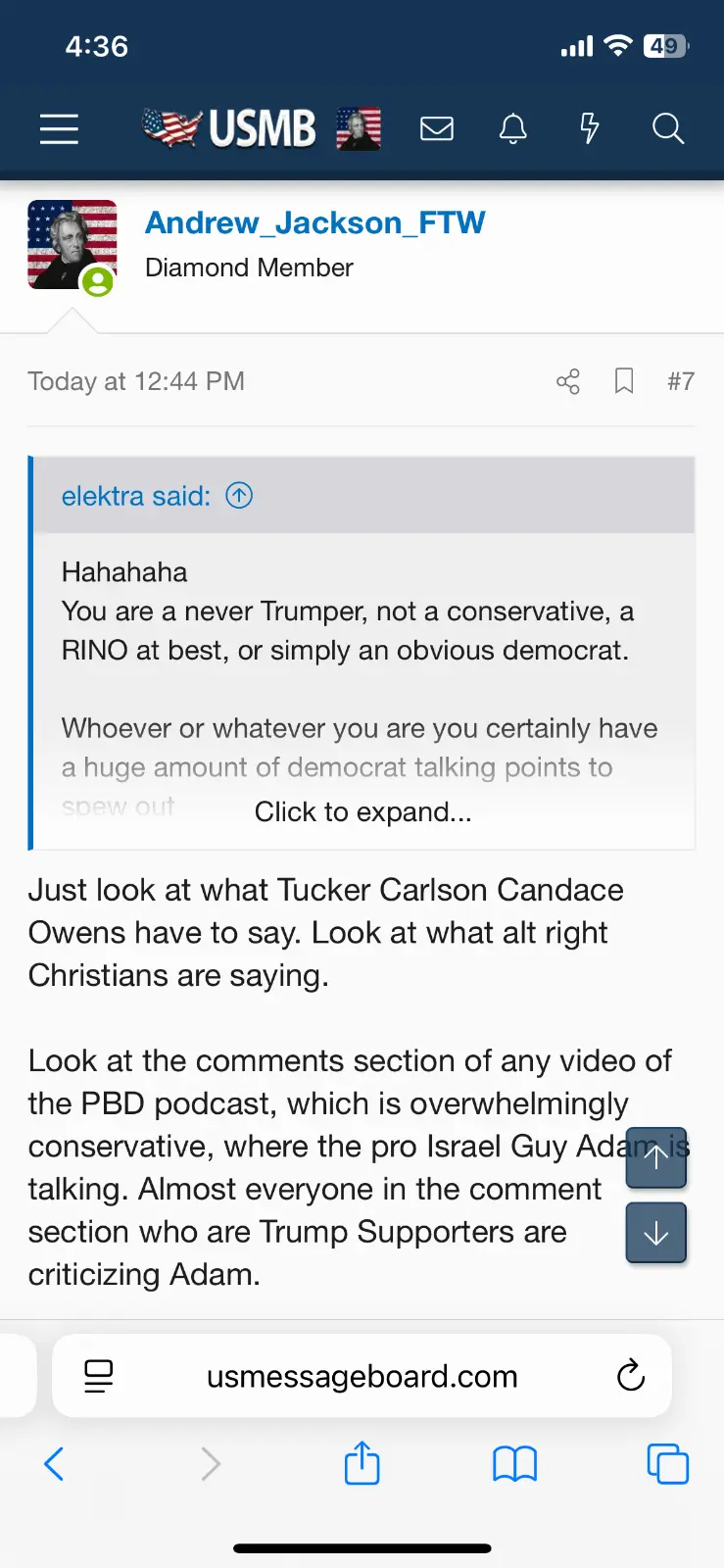Open the conversations inbox envelope
This screenshot has height=1568, width=724.
click(437, 128)
